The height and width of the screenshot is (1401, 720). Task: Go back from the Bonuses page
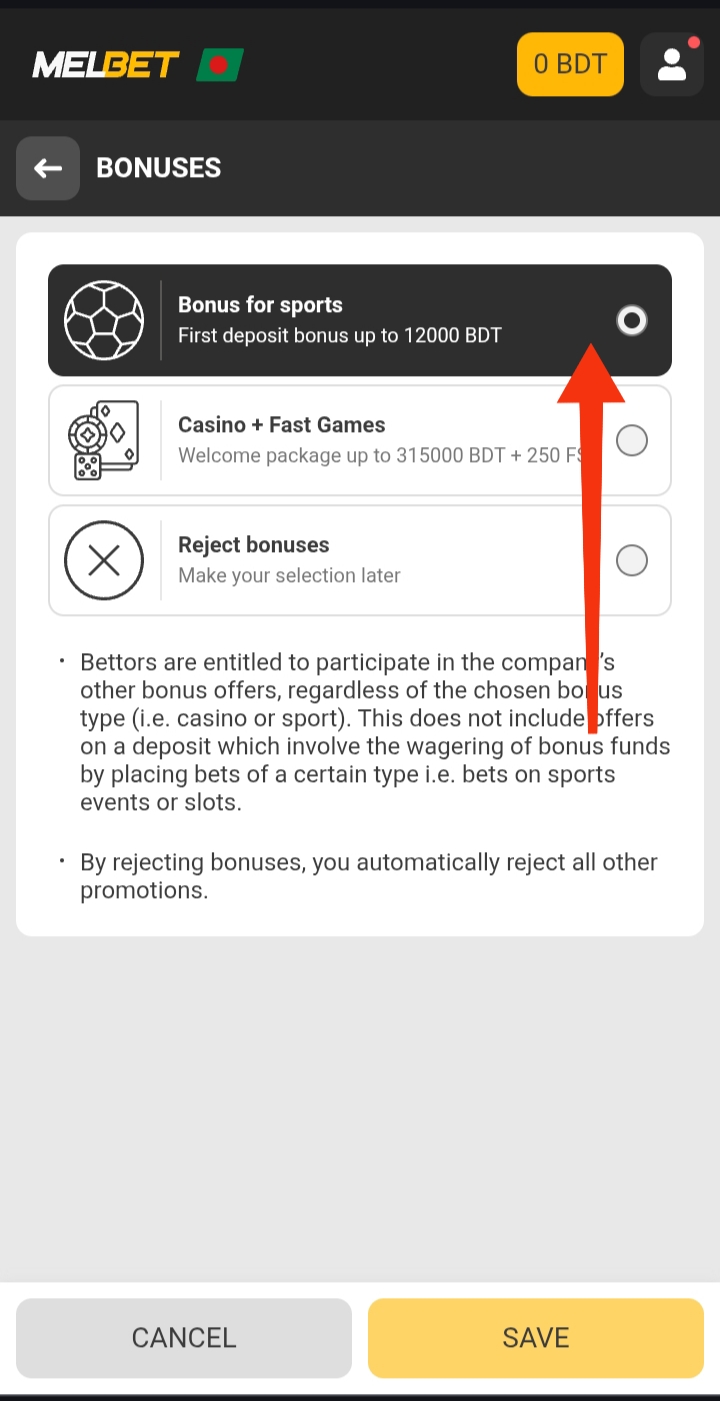coord(48,168)
